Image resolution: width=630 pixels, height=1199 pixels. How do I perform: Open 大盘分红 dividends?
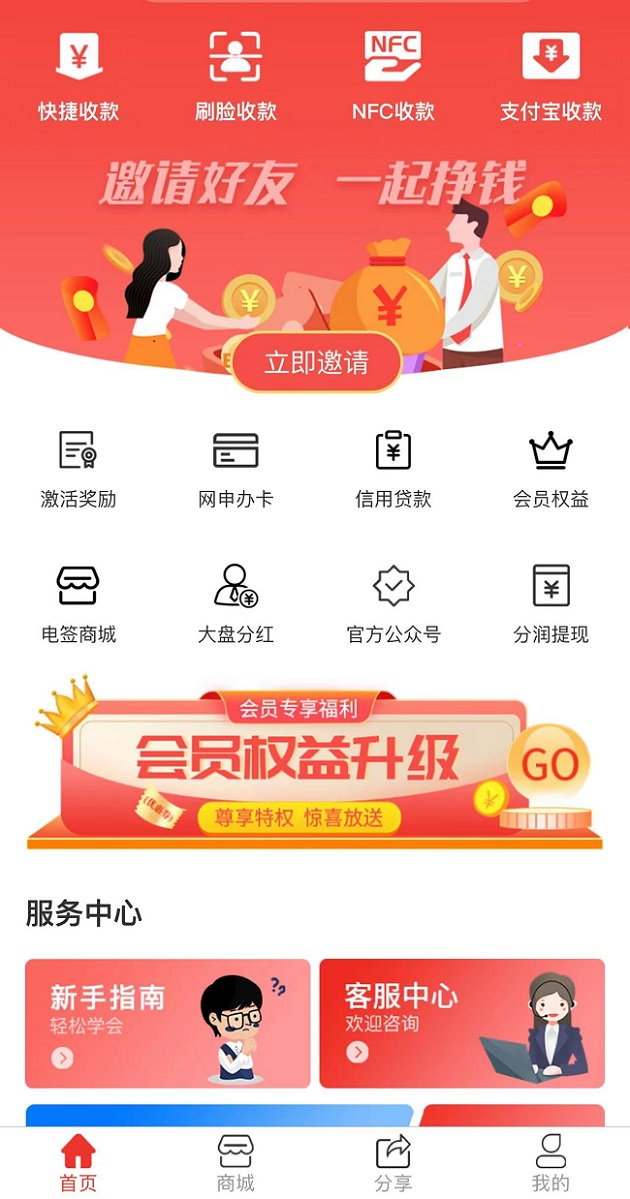click(x=236, y=603)
